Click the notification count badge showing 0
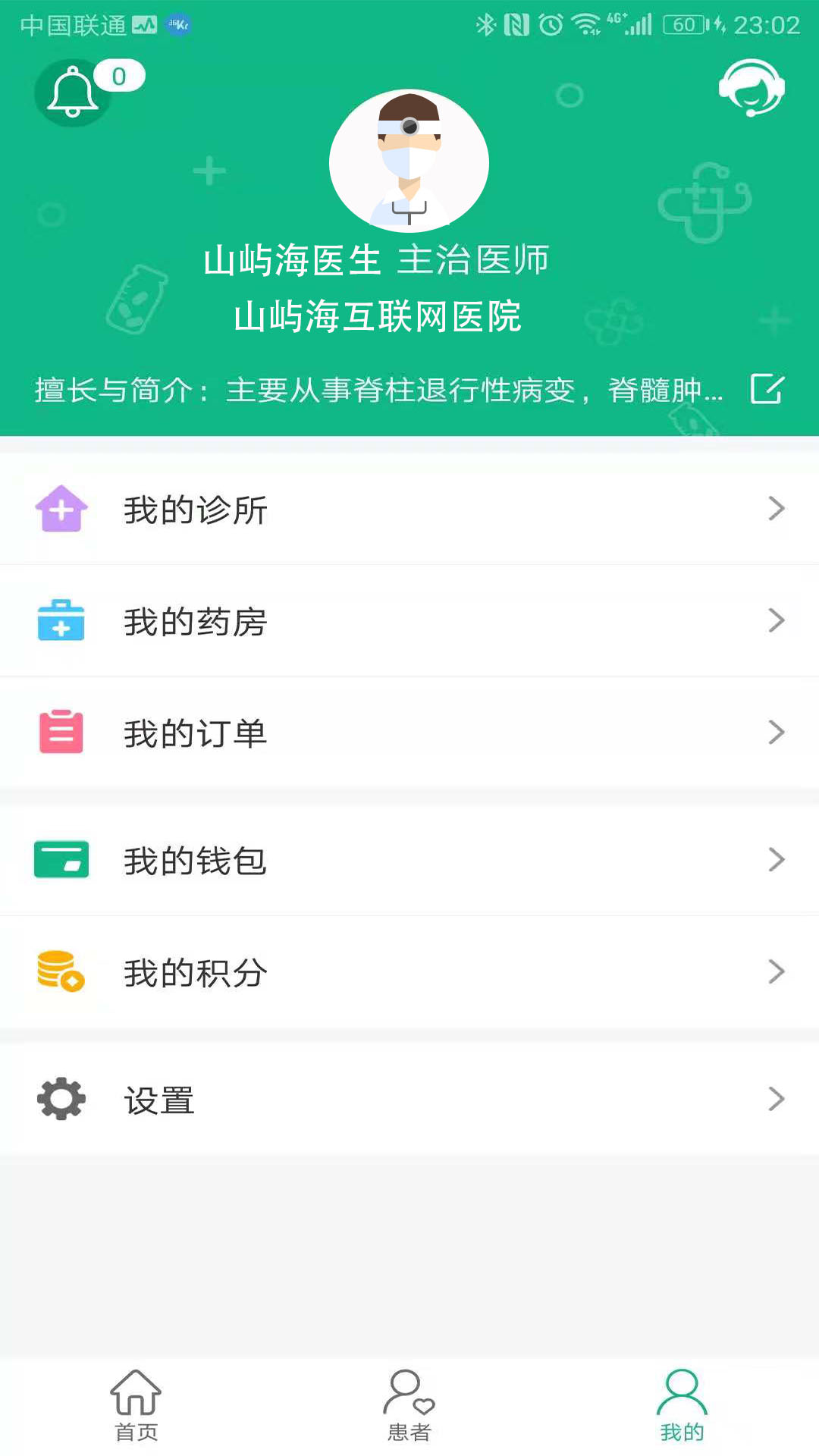The image size is (819, 1456). (x=118, y=76)
